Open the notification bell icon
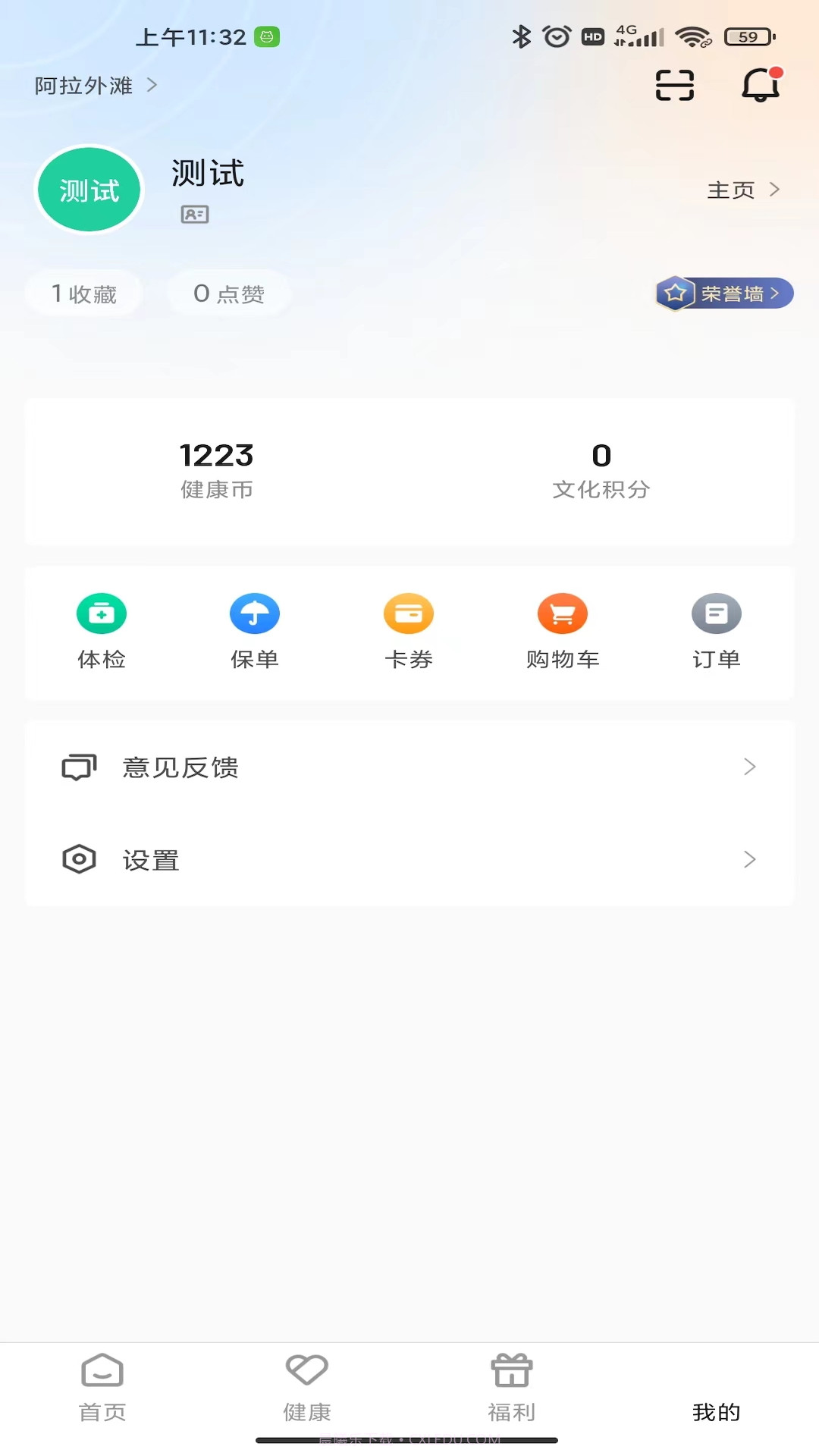This screenshot has height=1456, width=819. tap(761, 86)
